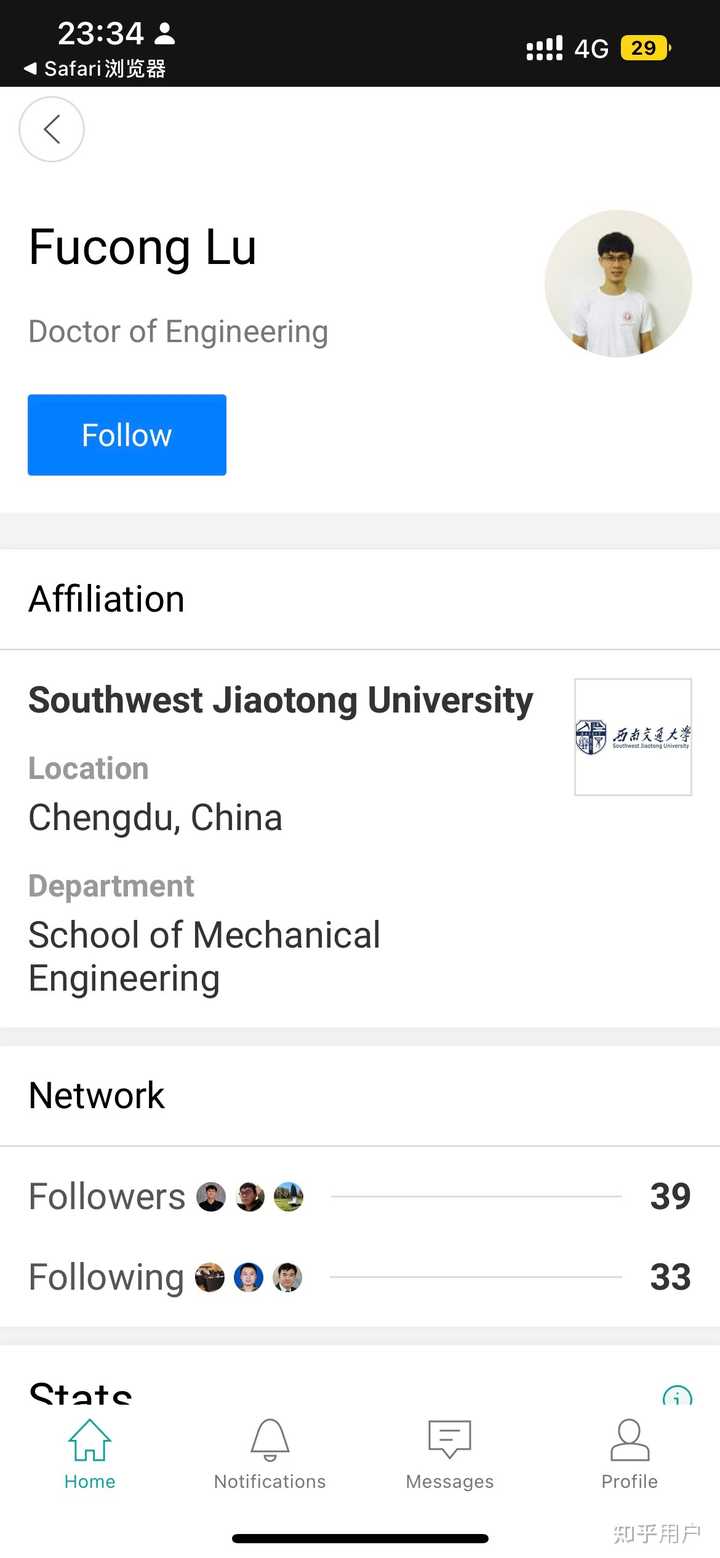Tap the back chevron disclosure control
Screen dimensions: 720x1558
point(51,129)
